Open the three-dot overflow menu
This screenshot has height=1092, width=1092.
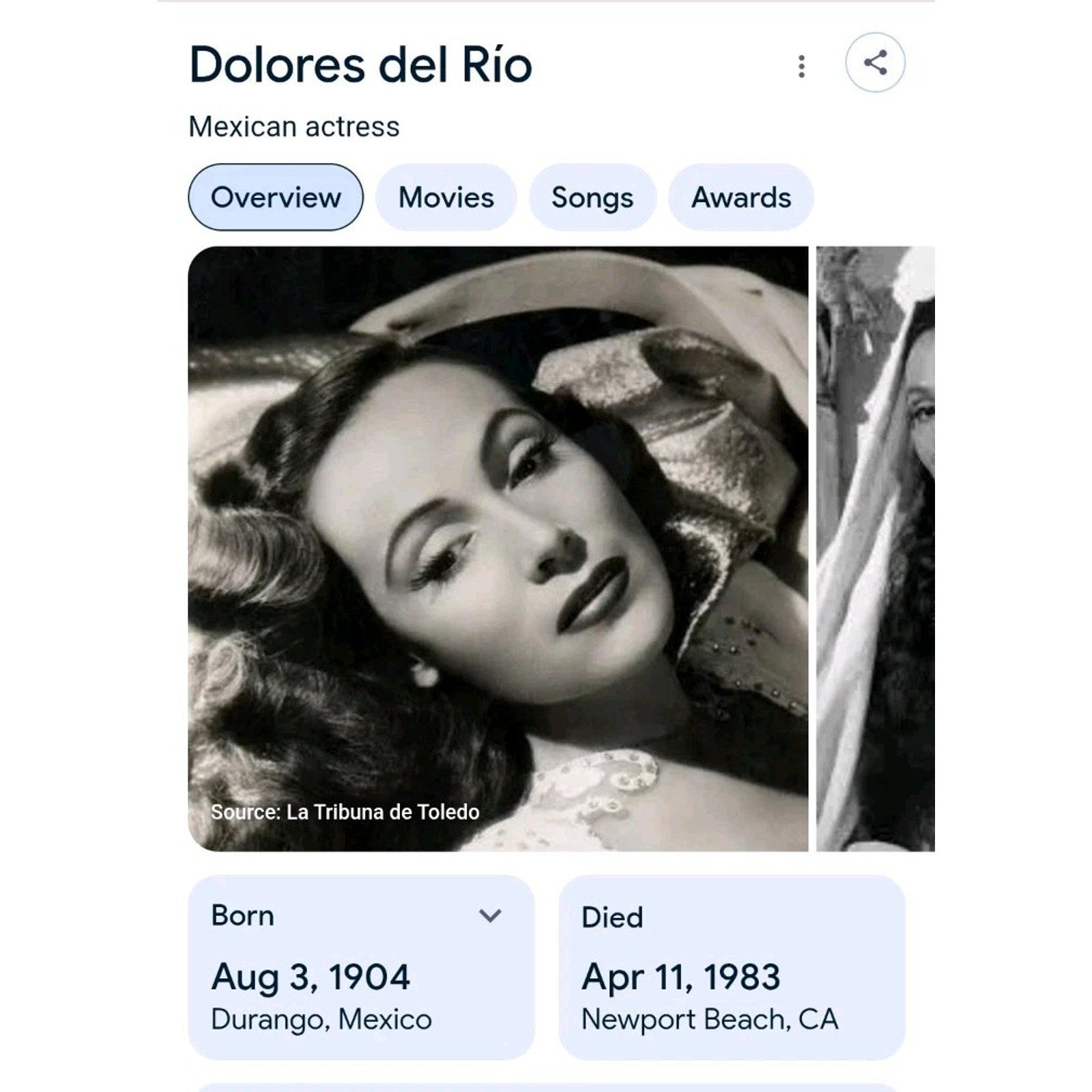801,66
